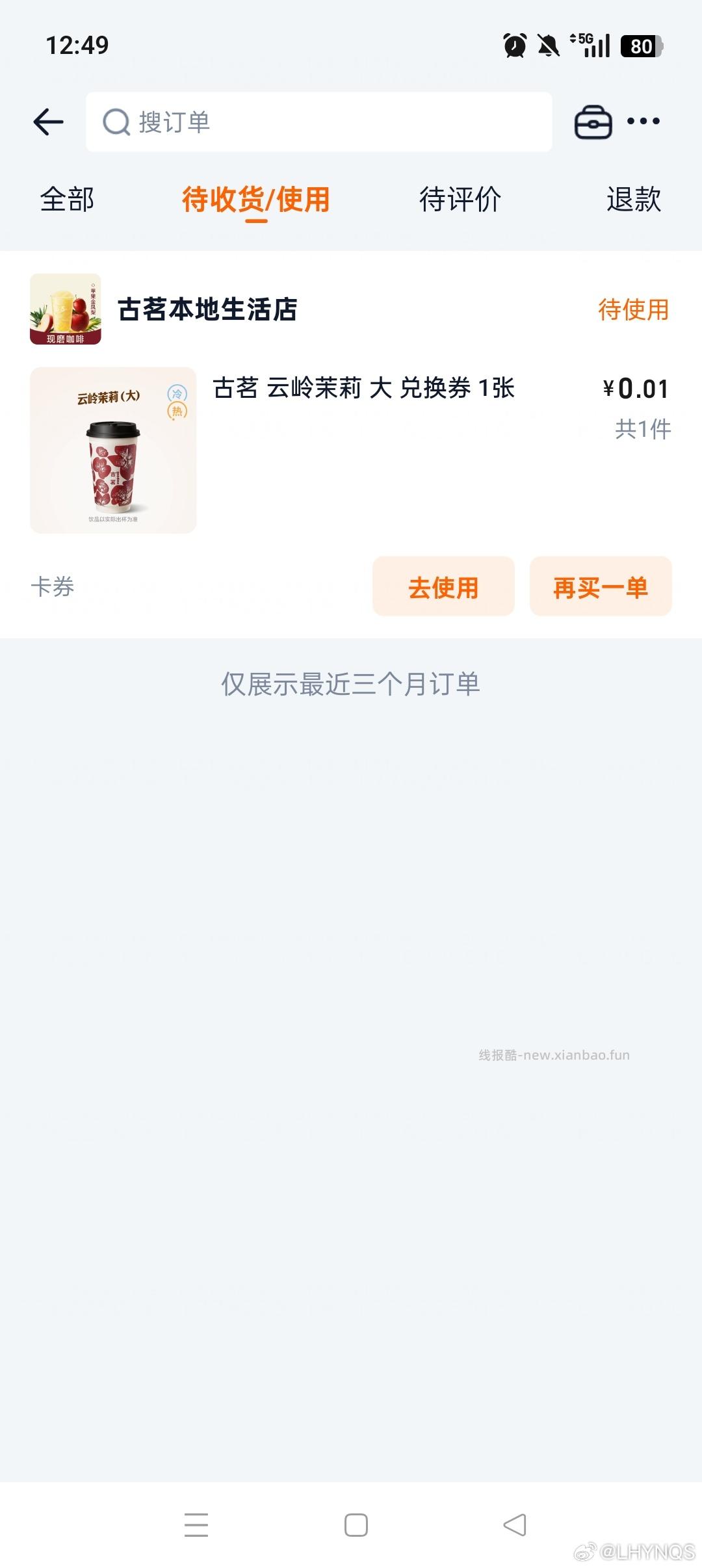Open the toolbox icon beside the search bar

[x=593, y=121]
